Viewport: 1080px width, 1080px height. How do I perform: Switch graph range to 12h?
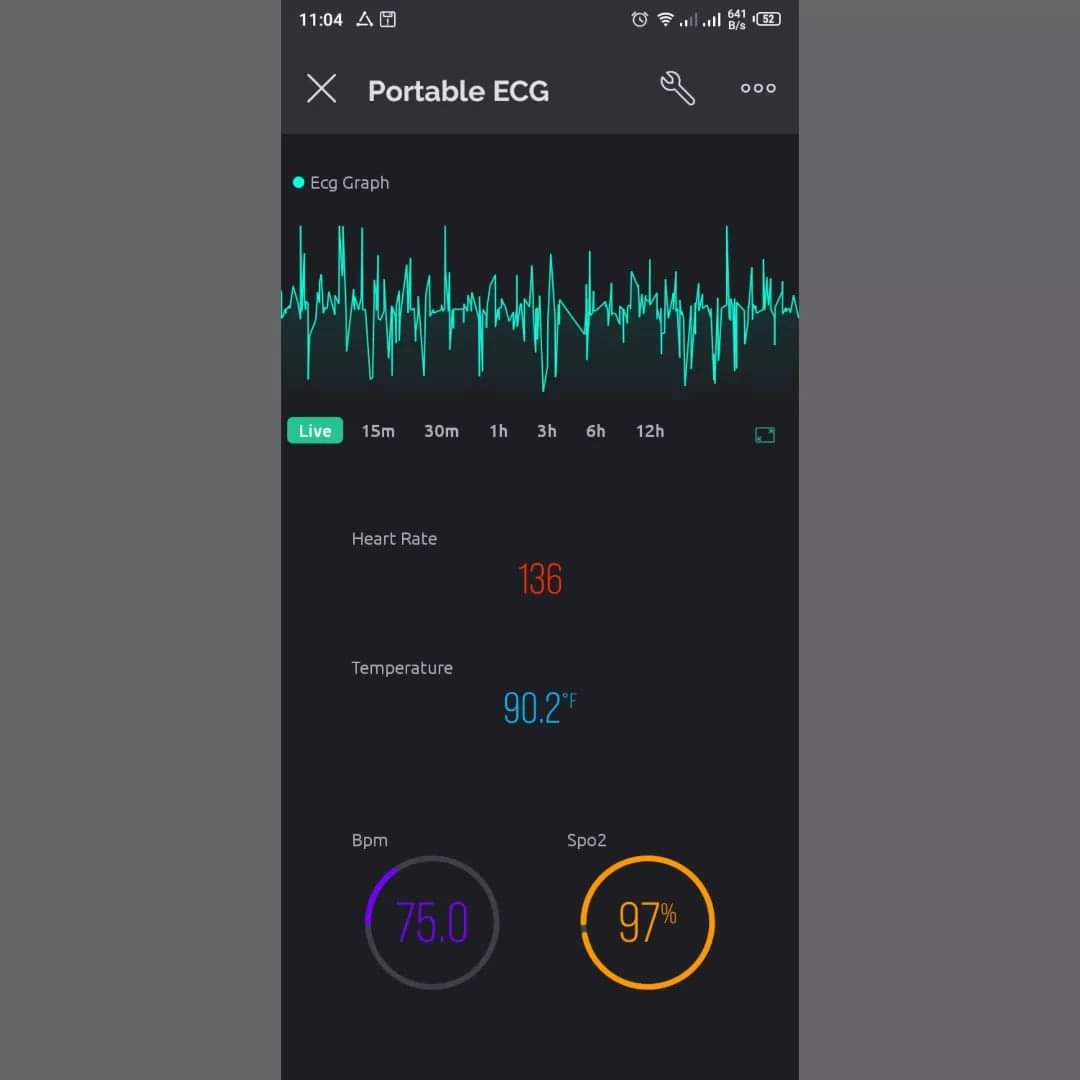[650, 431]
